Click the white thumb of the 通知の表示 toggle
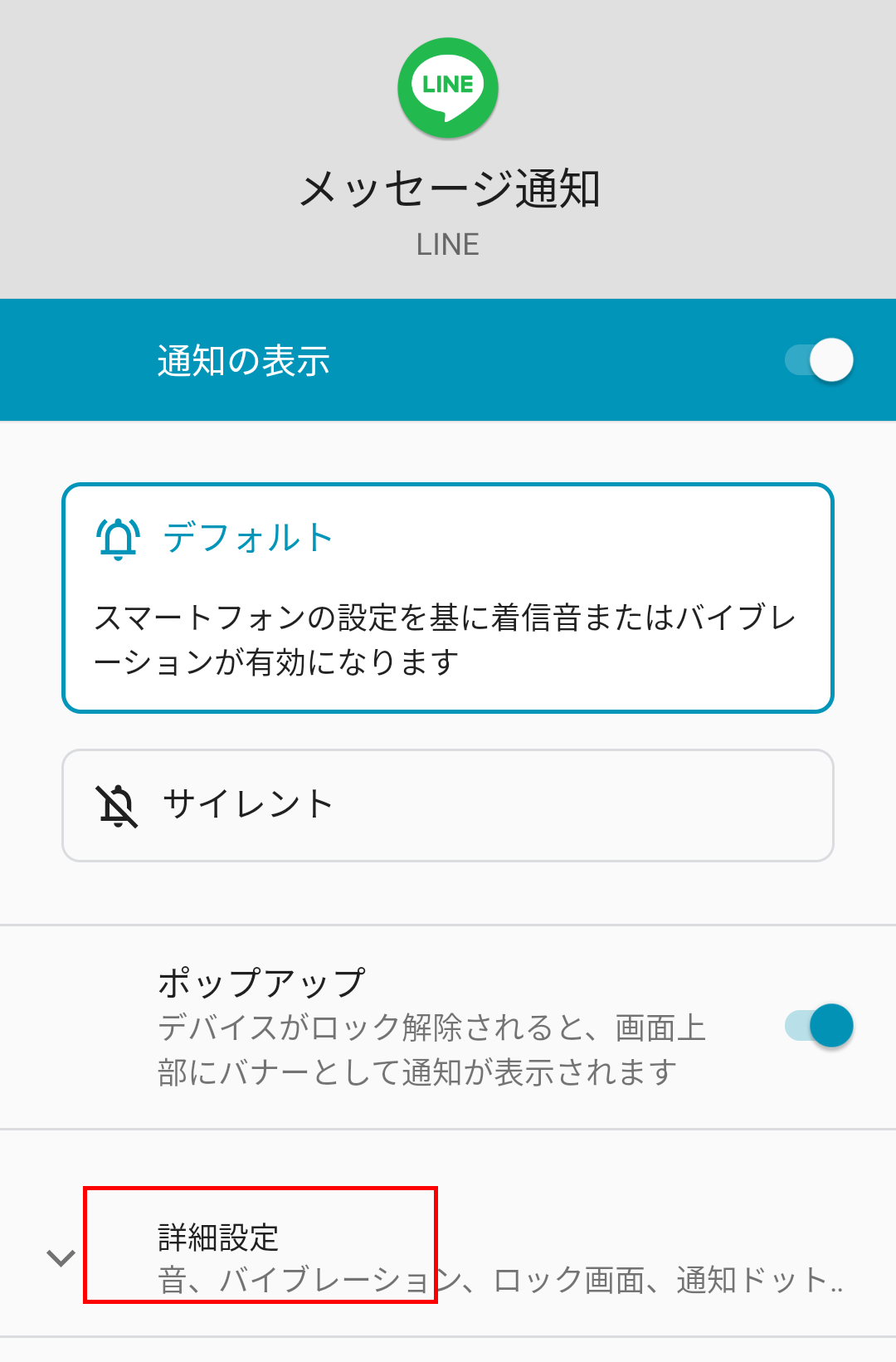The width and height of the screenshot is (896, 1362). (x=832, y=359)
